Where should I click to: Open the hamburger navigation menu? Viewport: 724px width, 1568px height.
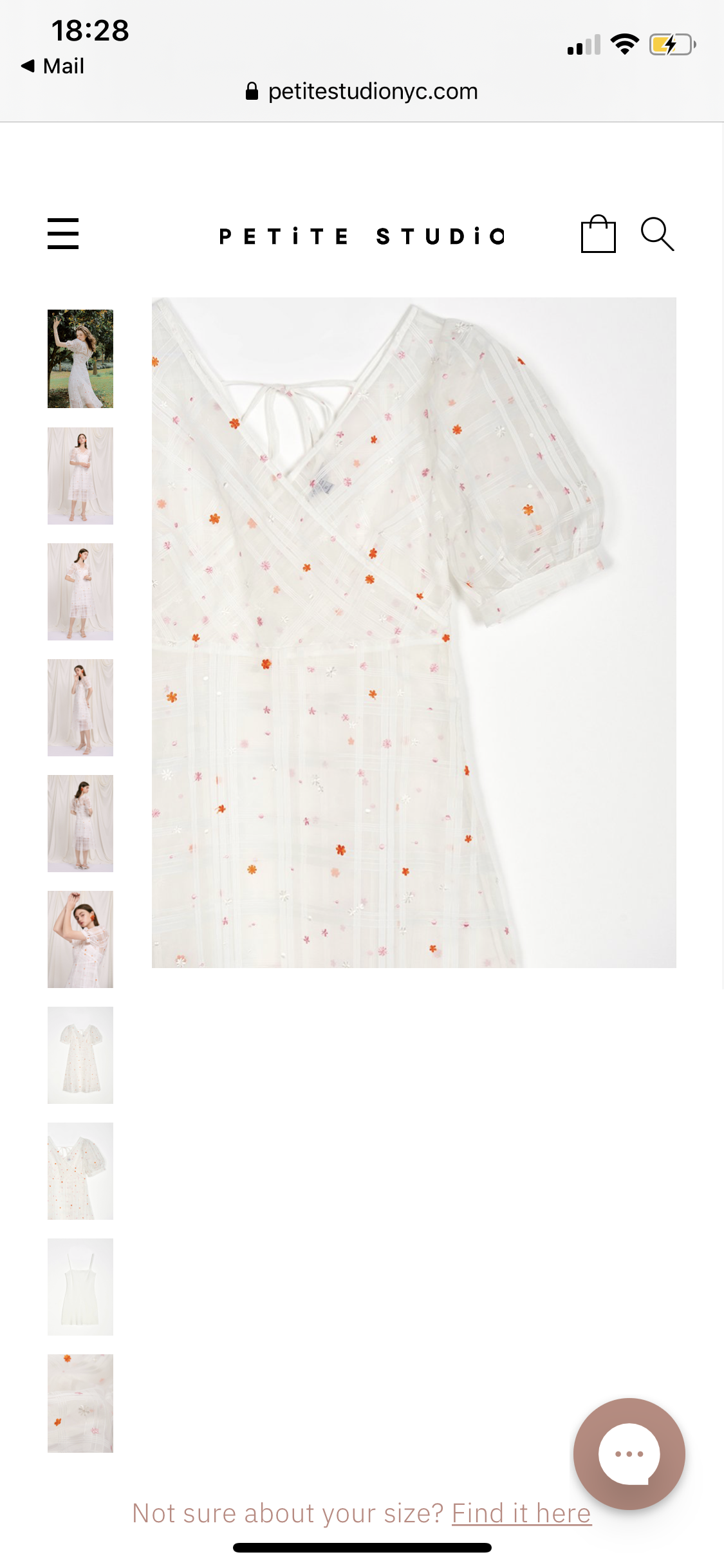pos(63,234)
